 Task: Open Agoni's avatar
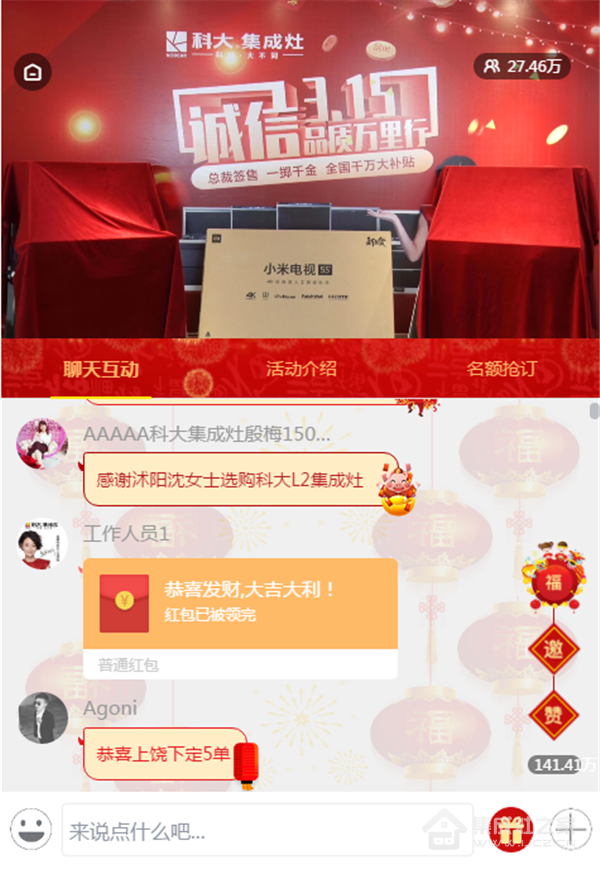[x=42, y=717]
